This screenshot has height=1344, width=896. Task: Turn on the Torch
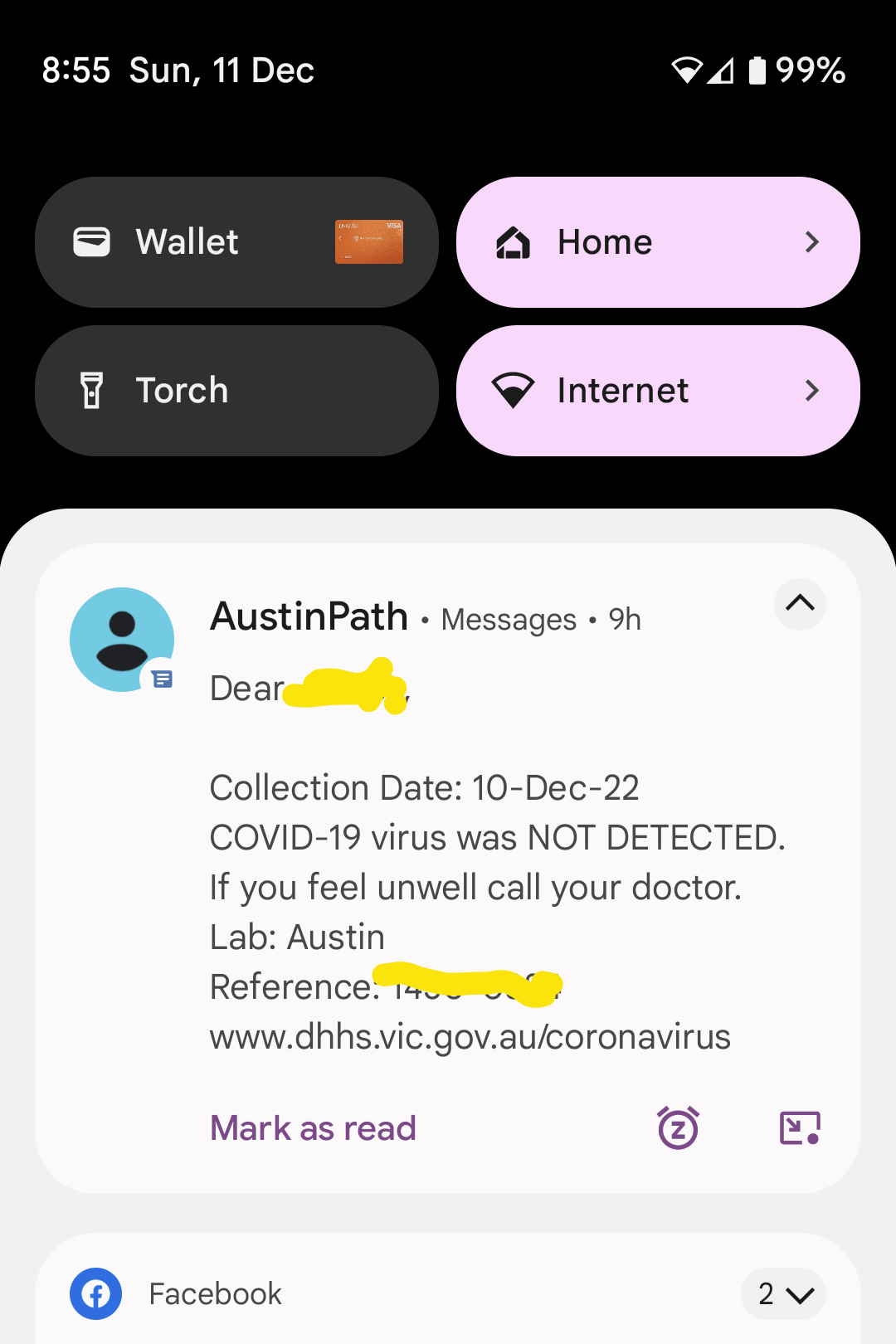coord(236,391)
